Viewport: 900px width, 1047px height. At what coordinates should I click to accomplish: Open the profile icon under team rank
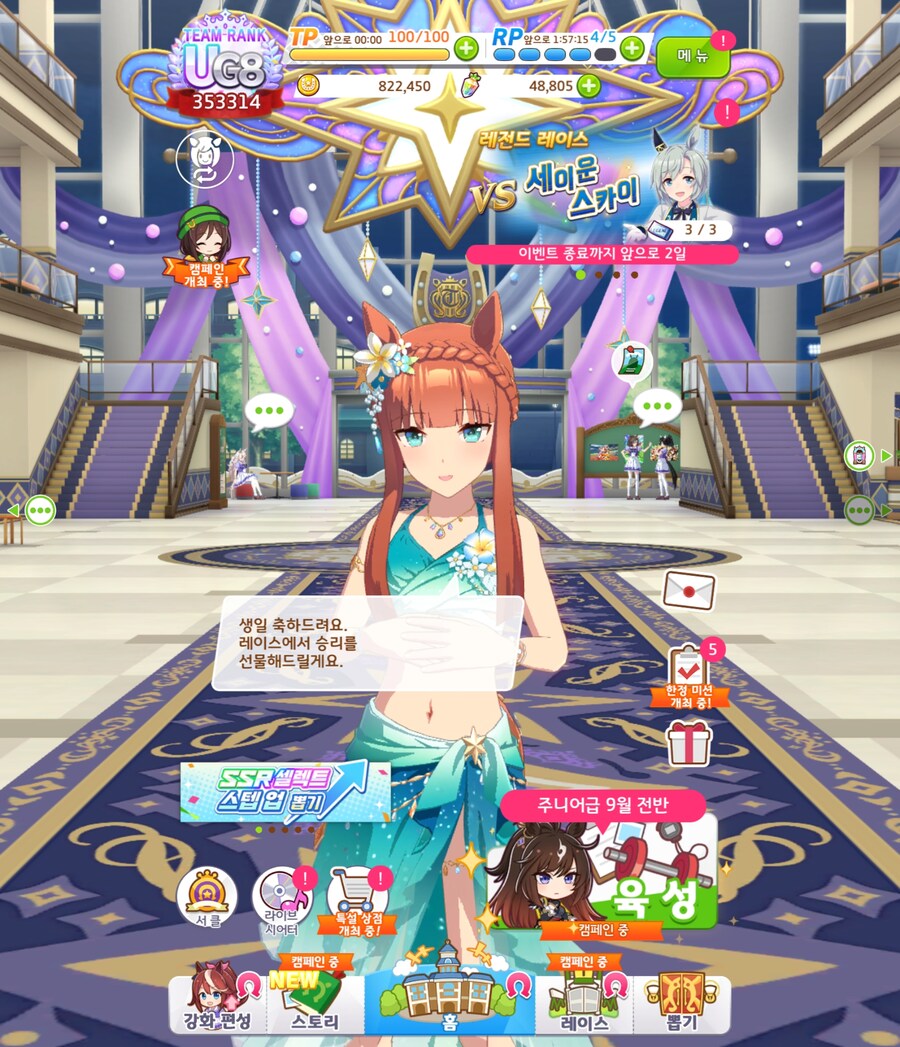pos(204,158)
